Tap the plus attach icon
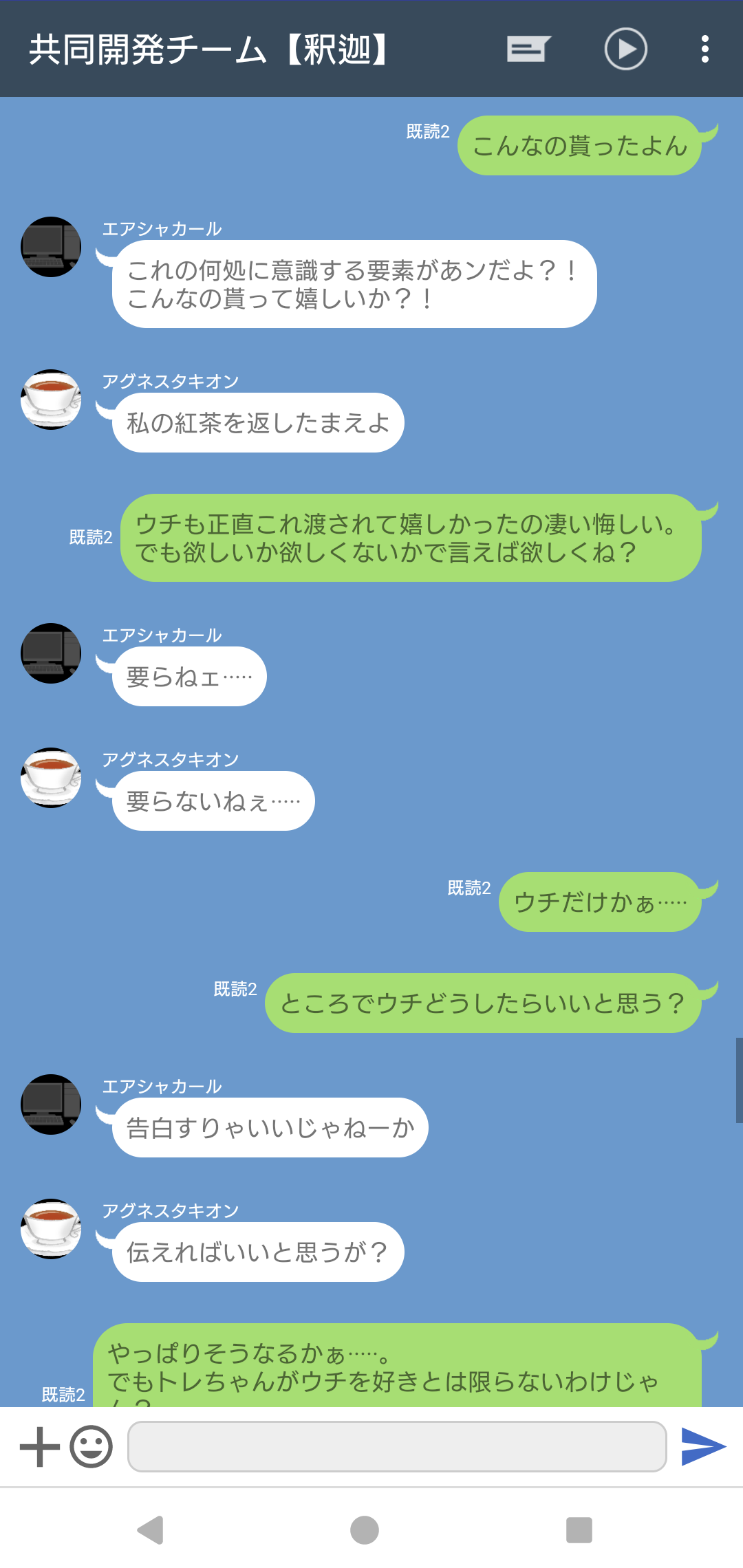This screenshot has width=743, height=1568. click(x=40, y=1447)
